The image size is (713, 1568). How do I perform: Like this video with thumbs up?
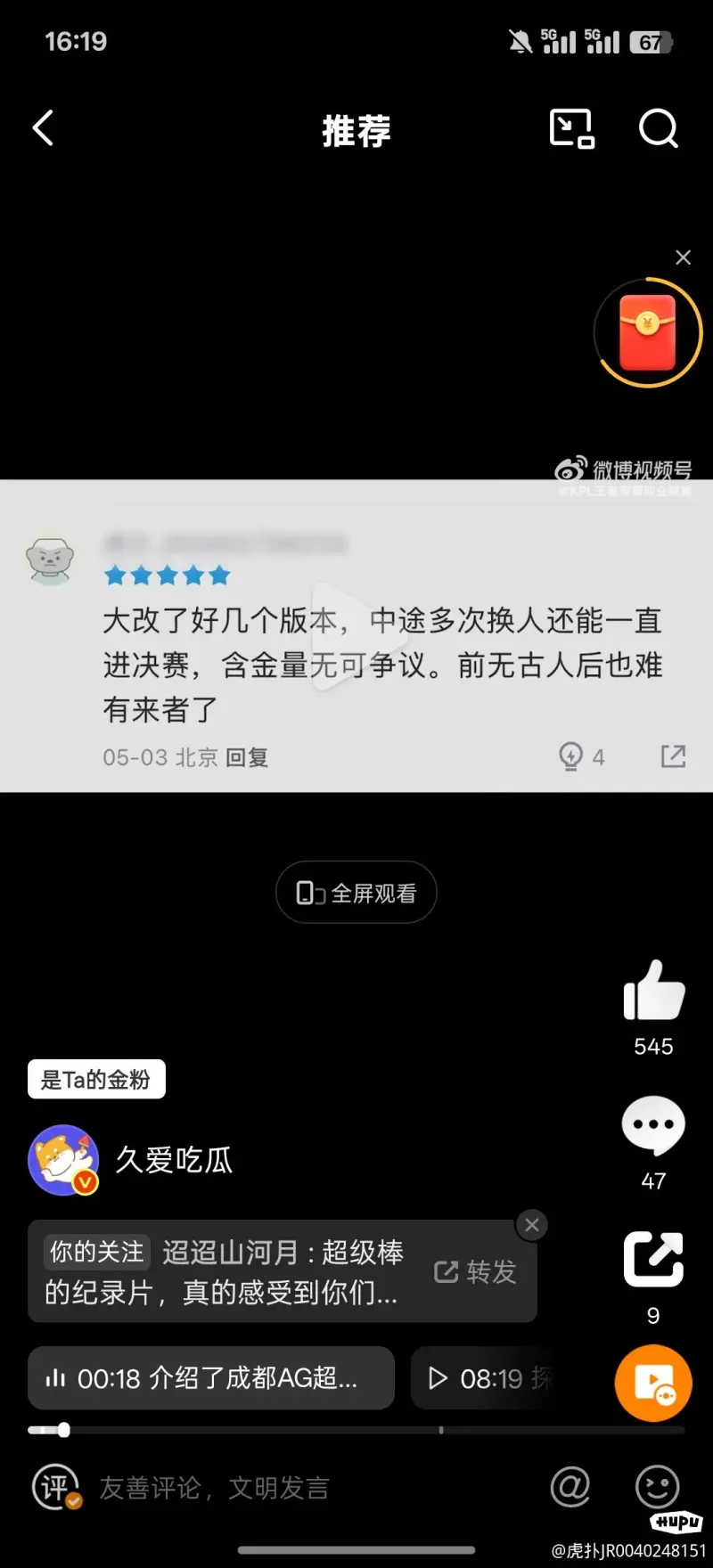click(653, 991)
